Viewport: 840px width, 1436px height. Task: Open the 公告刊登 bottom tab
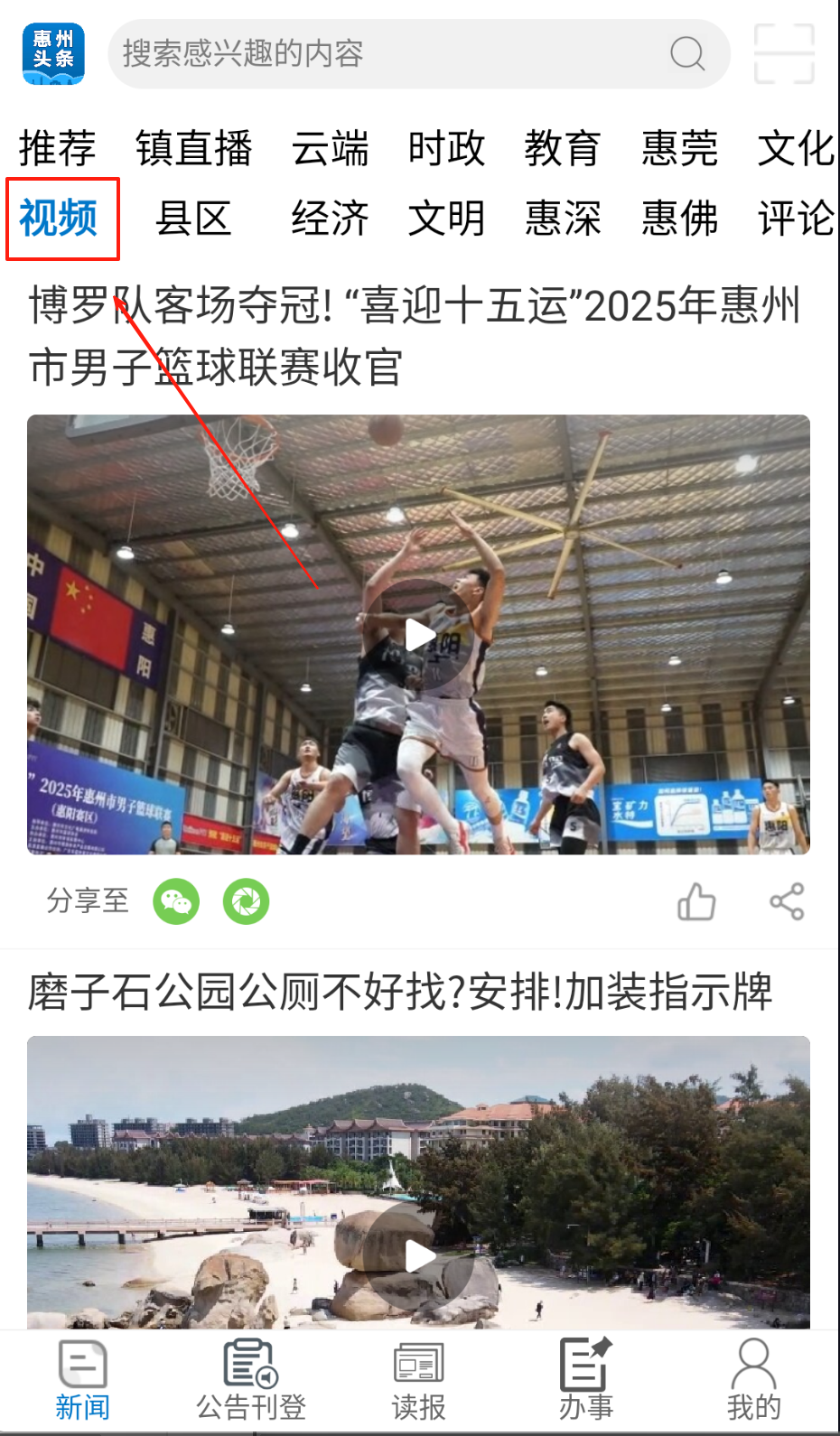[x=251, y=1380]
